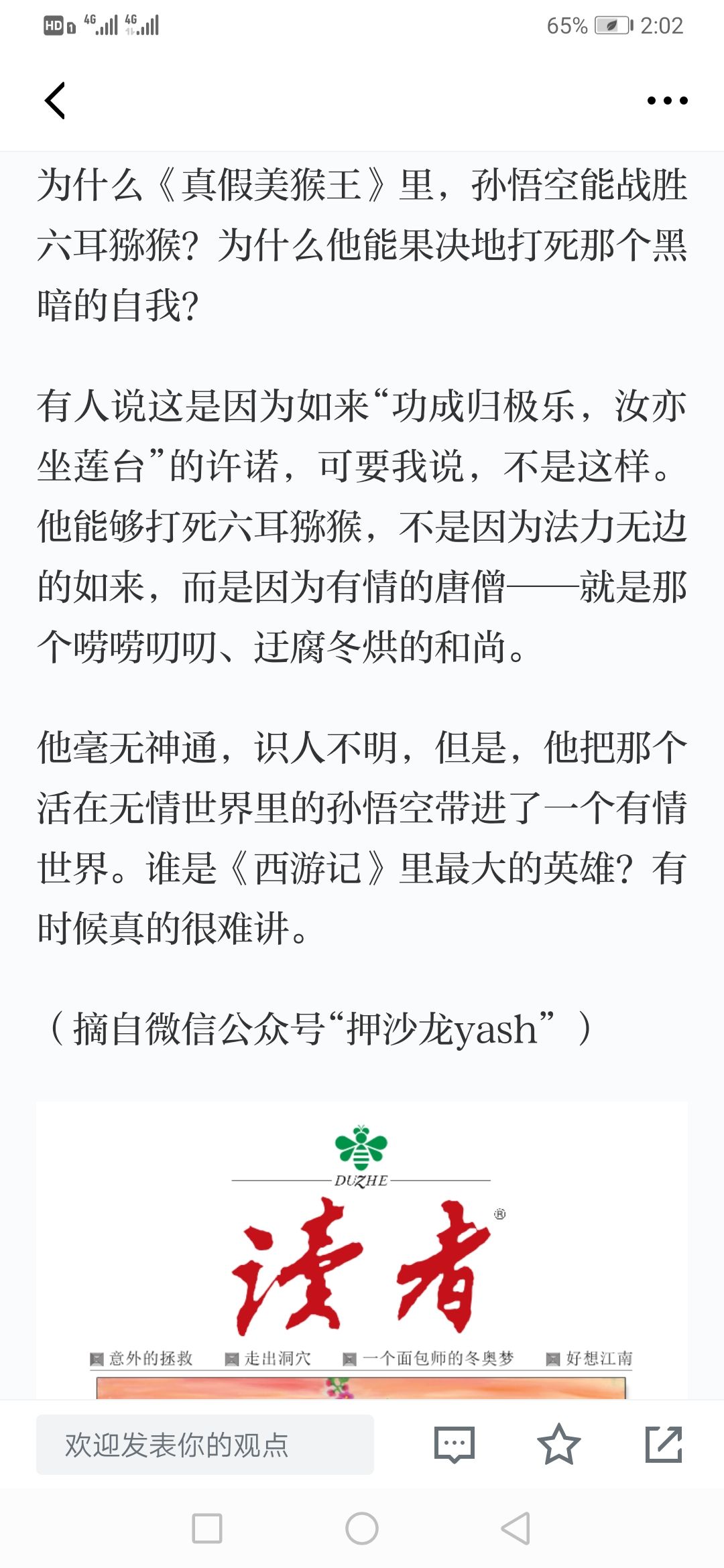Favorite this article with the star
The image size is (724, 1568).
point(558,1445)
